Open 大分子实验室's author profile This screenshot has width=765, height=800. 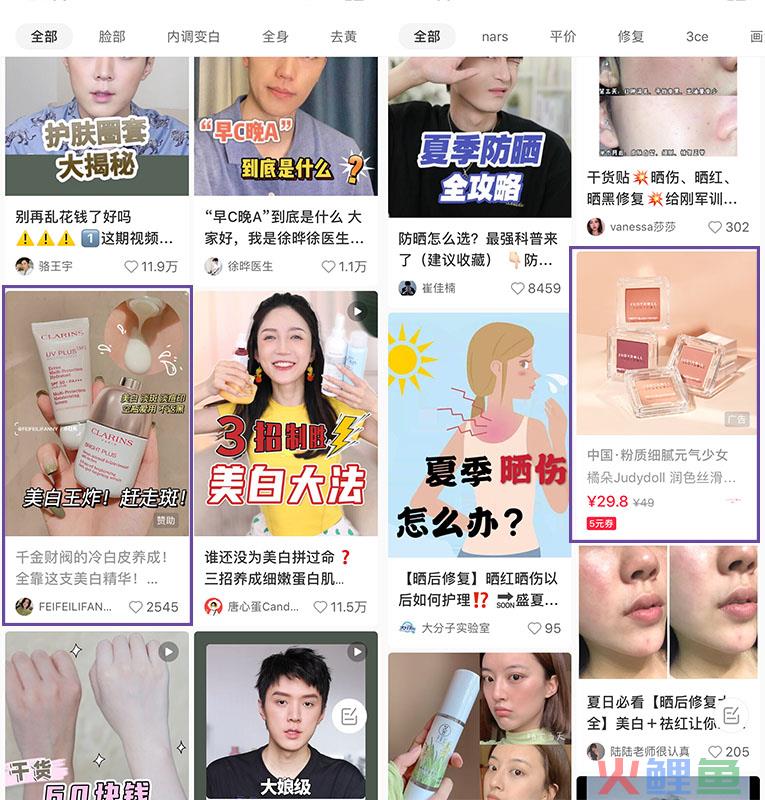[408, 628]
